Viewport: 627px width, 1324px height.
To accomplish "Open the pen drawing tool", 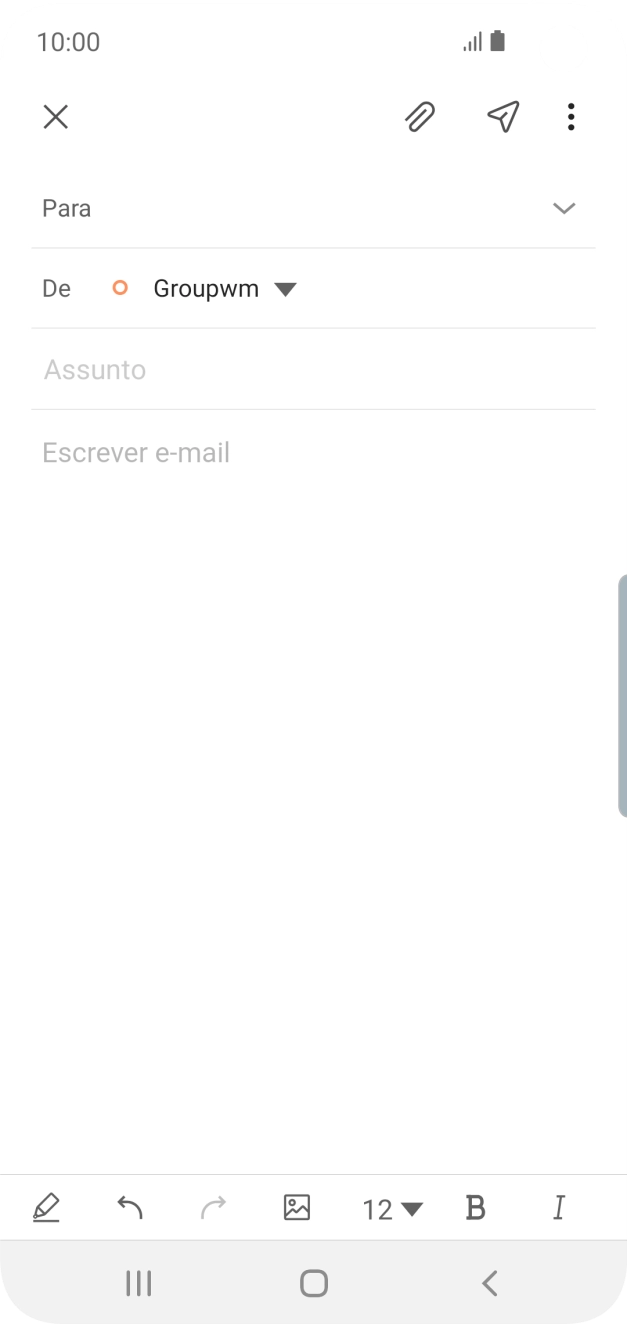I will pos(46,1208).
